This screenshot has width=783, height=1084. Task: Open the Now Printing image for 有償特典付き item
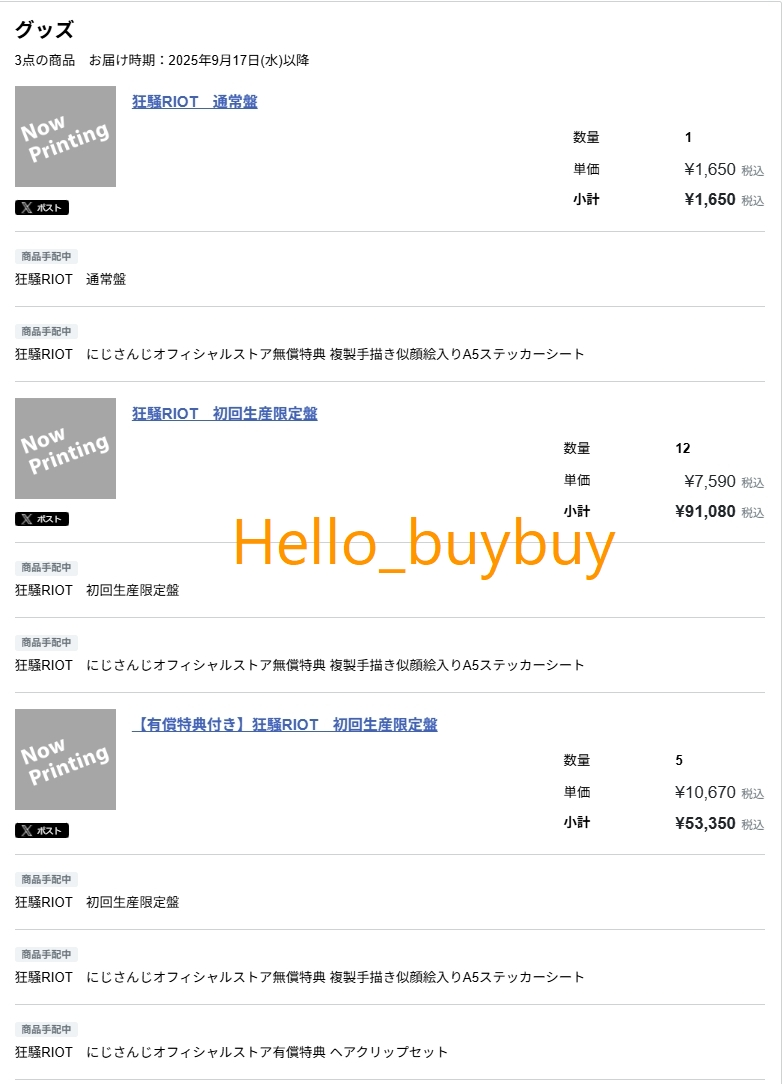tap(65, 760)
